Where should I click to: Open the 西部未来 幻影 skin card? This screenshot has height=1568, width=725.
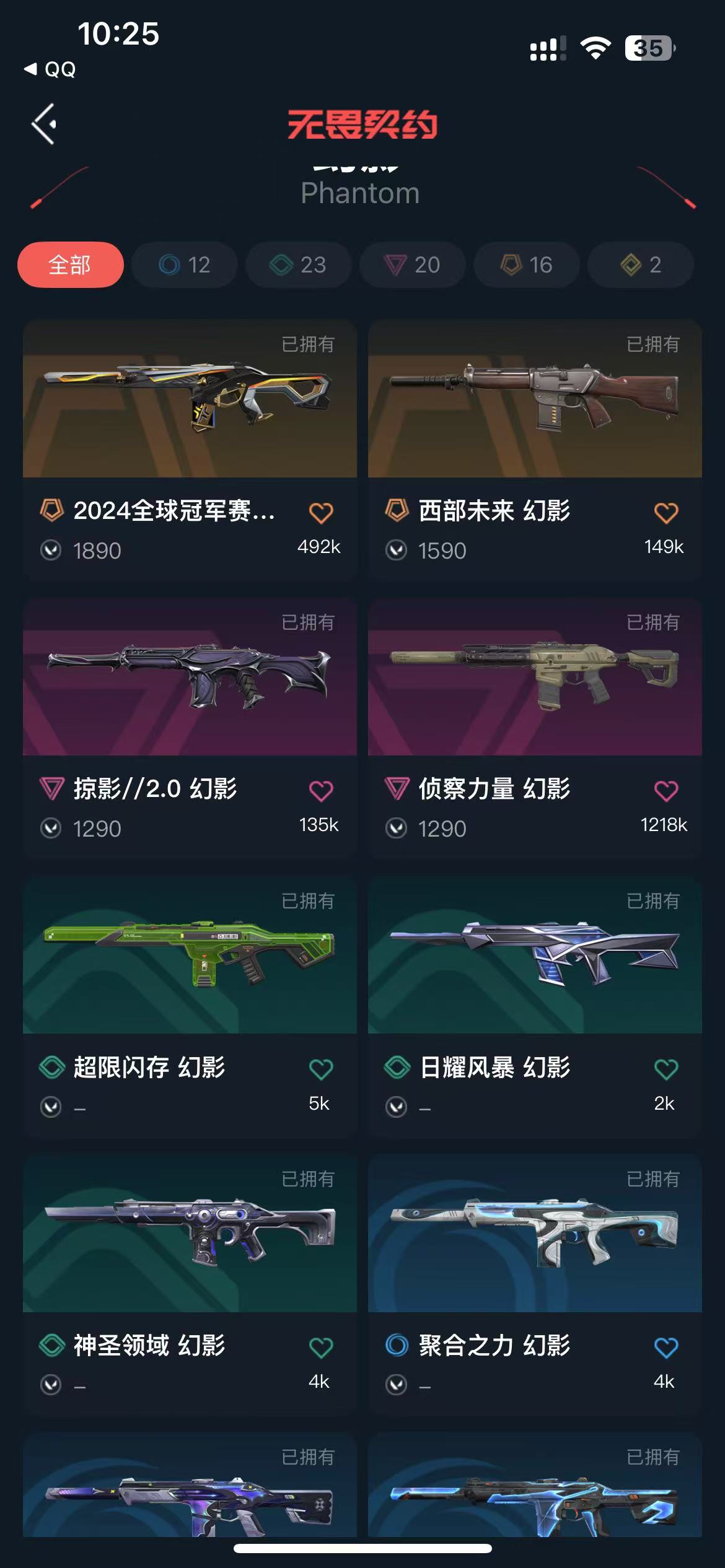pos(535,399)
